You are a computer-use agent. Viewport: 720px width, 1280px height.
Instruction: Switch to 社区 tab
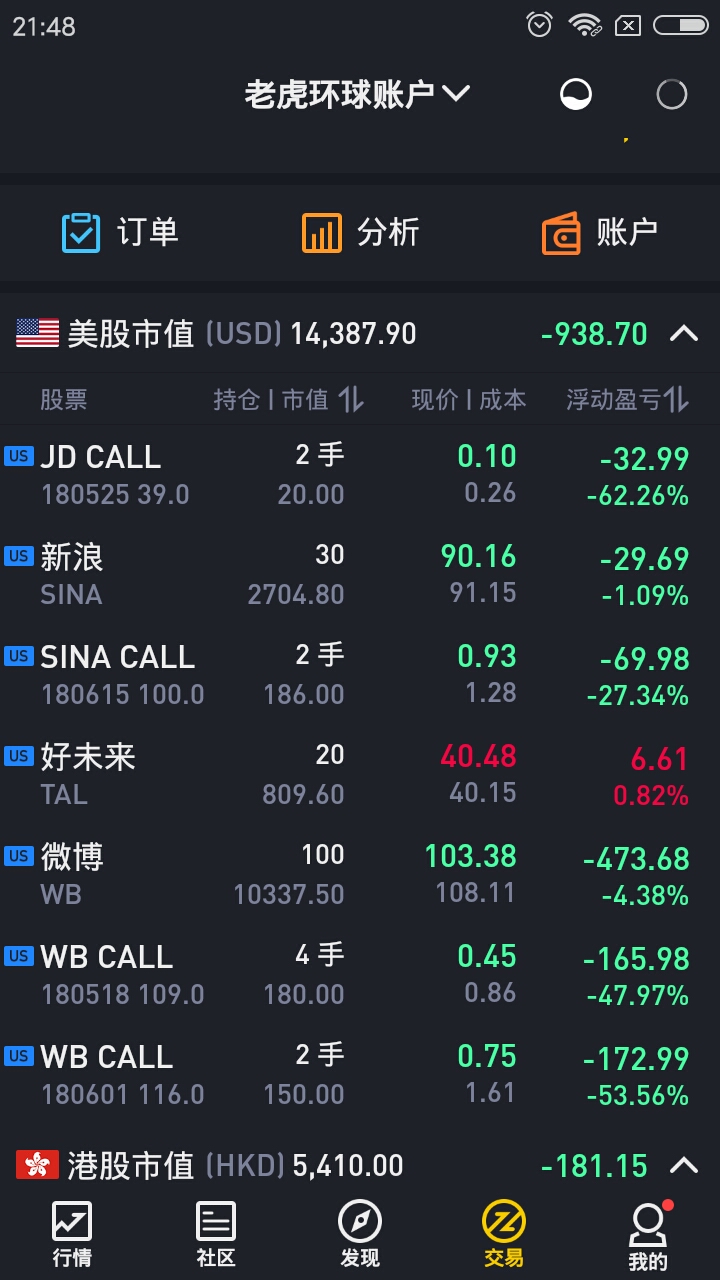pos(216,1235)
